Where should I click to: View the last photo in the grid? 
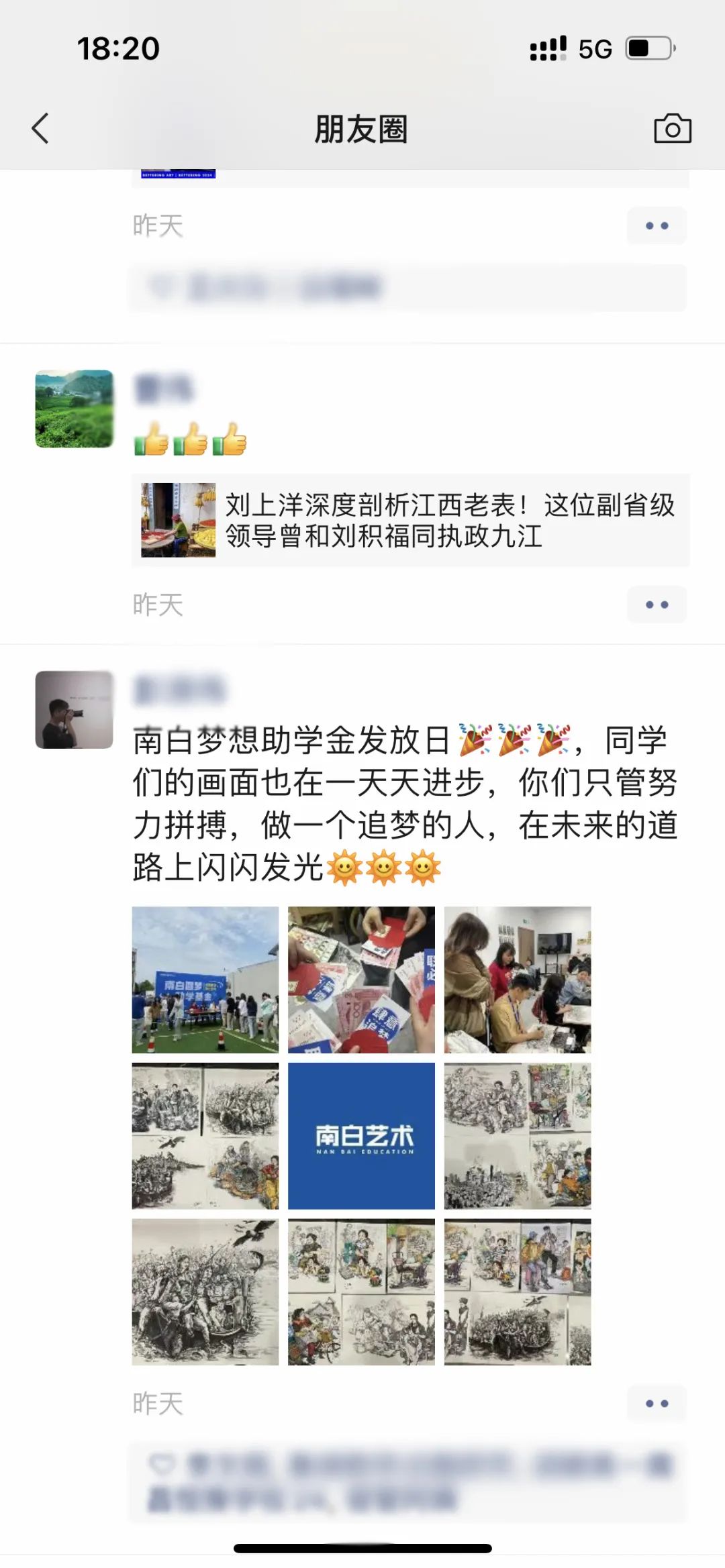tap(518, 1292)
